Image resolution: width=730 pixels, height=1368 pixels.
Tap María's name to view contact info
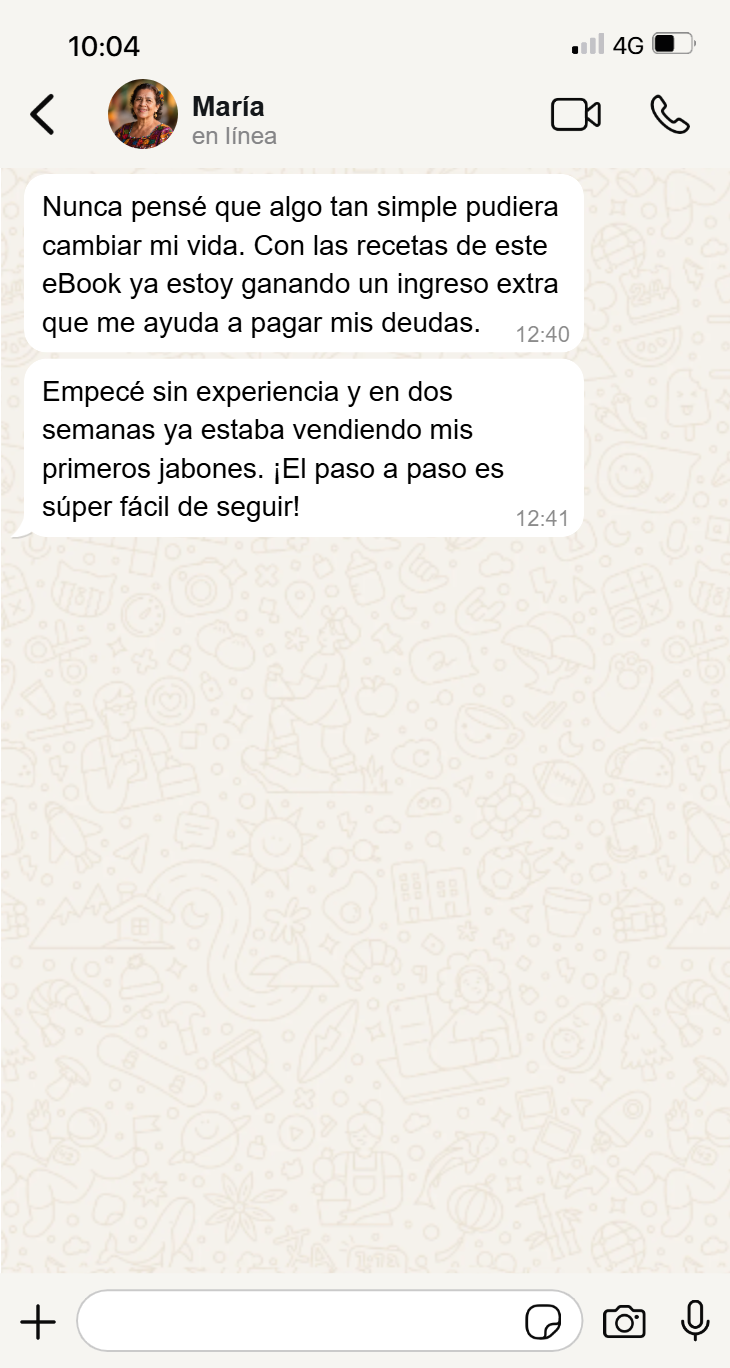point(228,106)
